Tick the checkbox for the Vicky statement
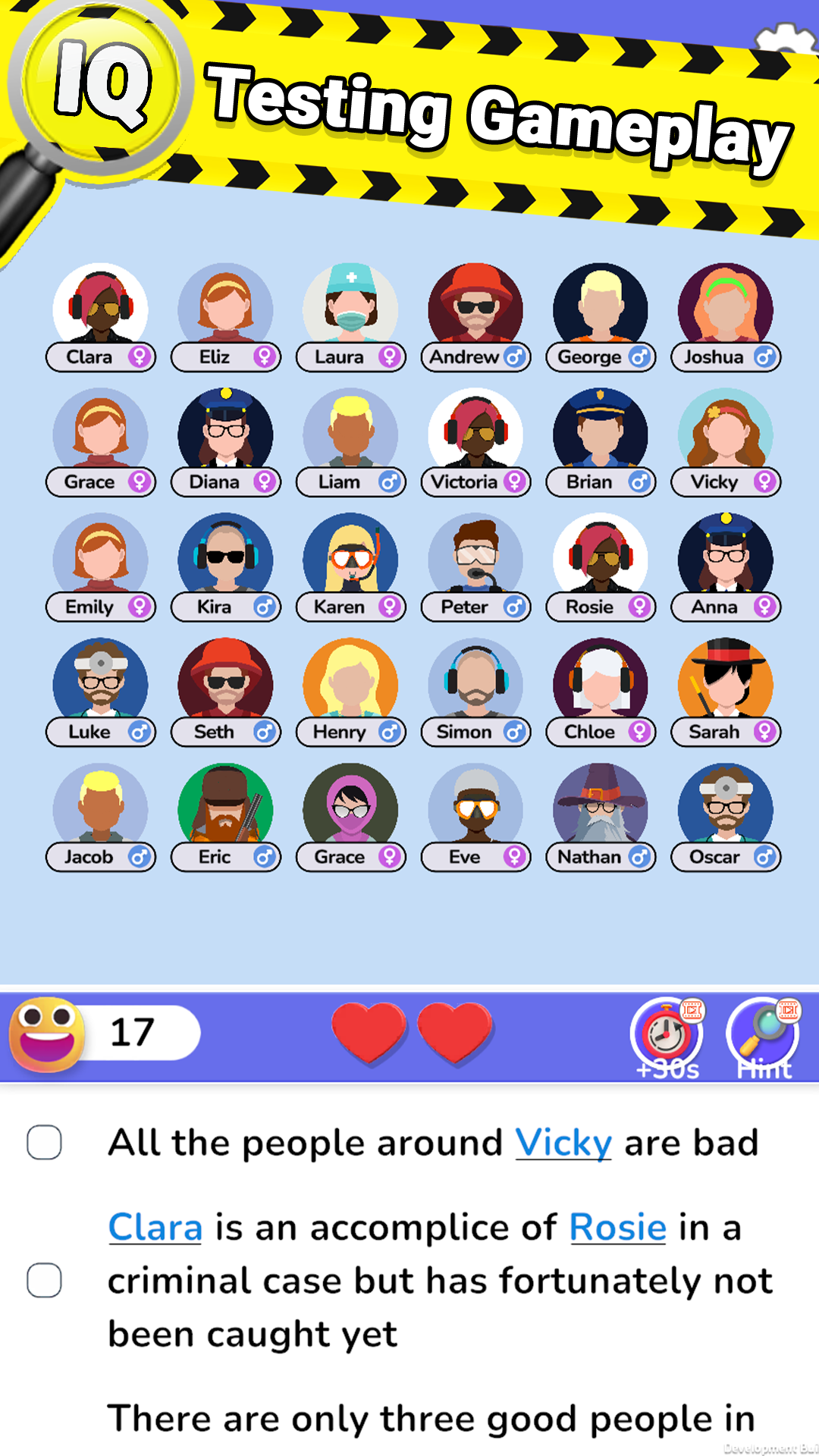Image resolution: width=819 pixels, height=1456 pixels. point(44,1142)
